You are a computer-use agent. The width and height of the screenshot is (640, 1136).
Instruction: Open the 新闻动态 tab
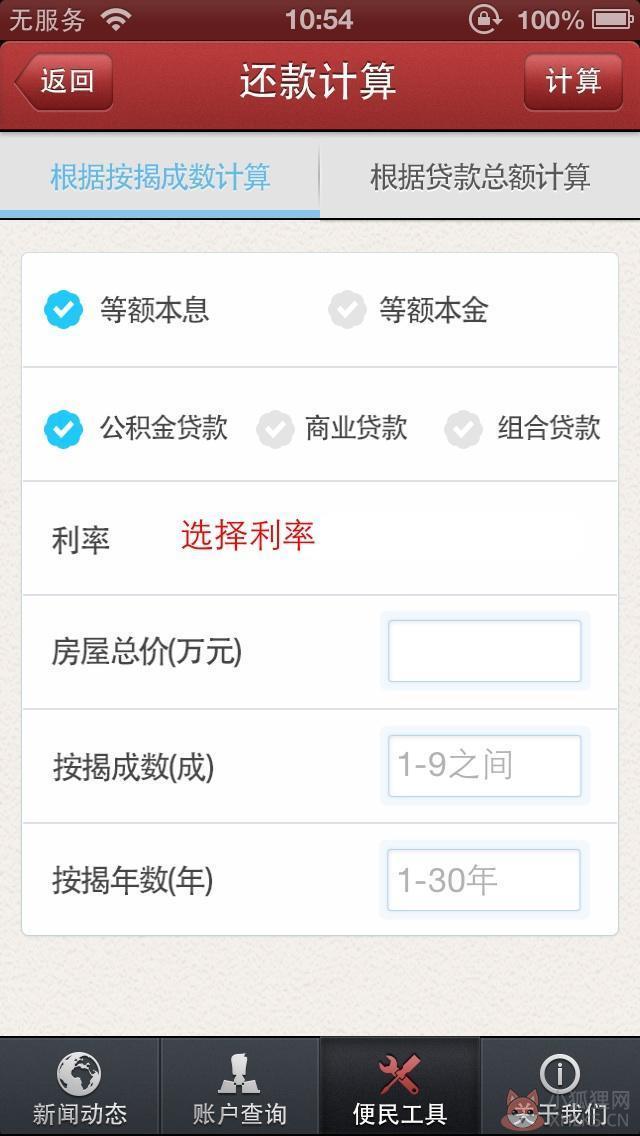(80, 1087)
